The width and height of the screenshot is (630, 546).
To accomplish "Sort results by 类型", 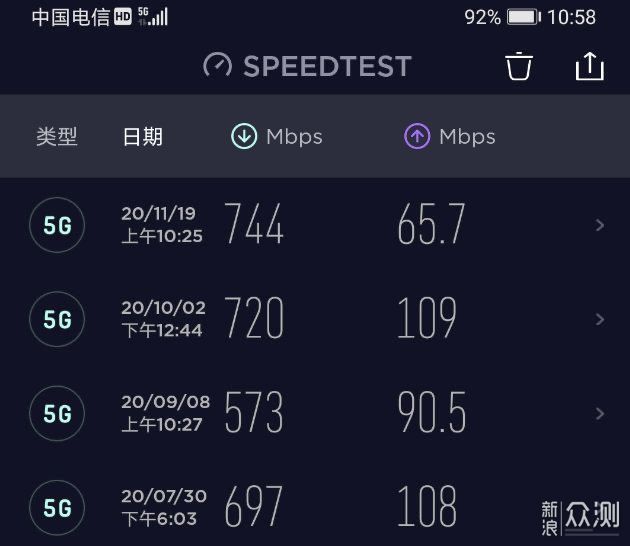I will point(57,137).
